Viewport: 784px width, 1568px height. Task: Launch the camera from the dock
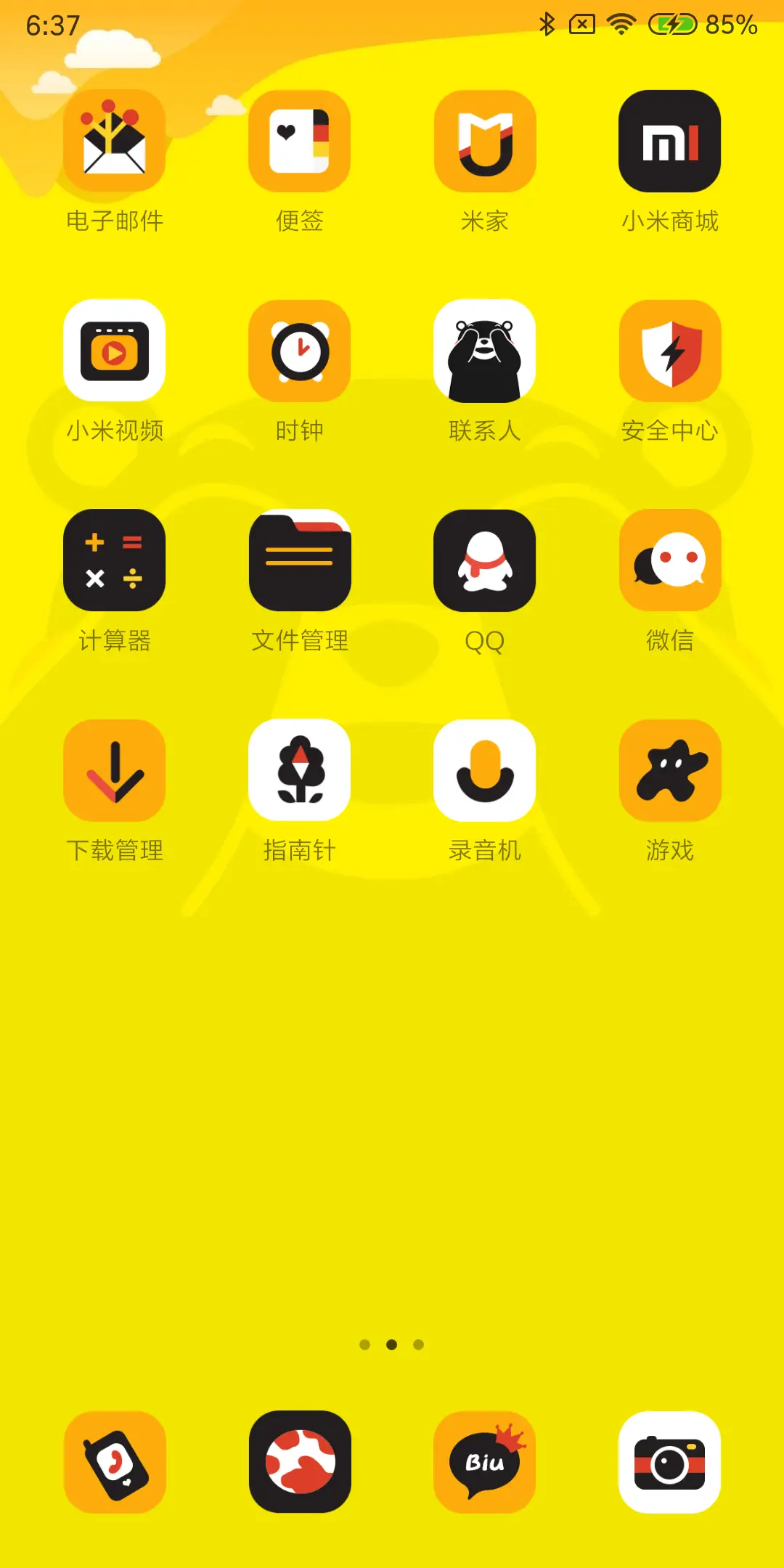pyautogui.click(x=669, y=1462)
